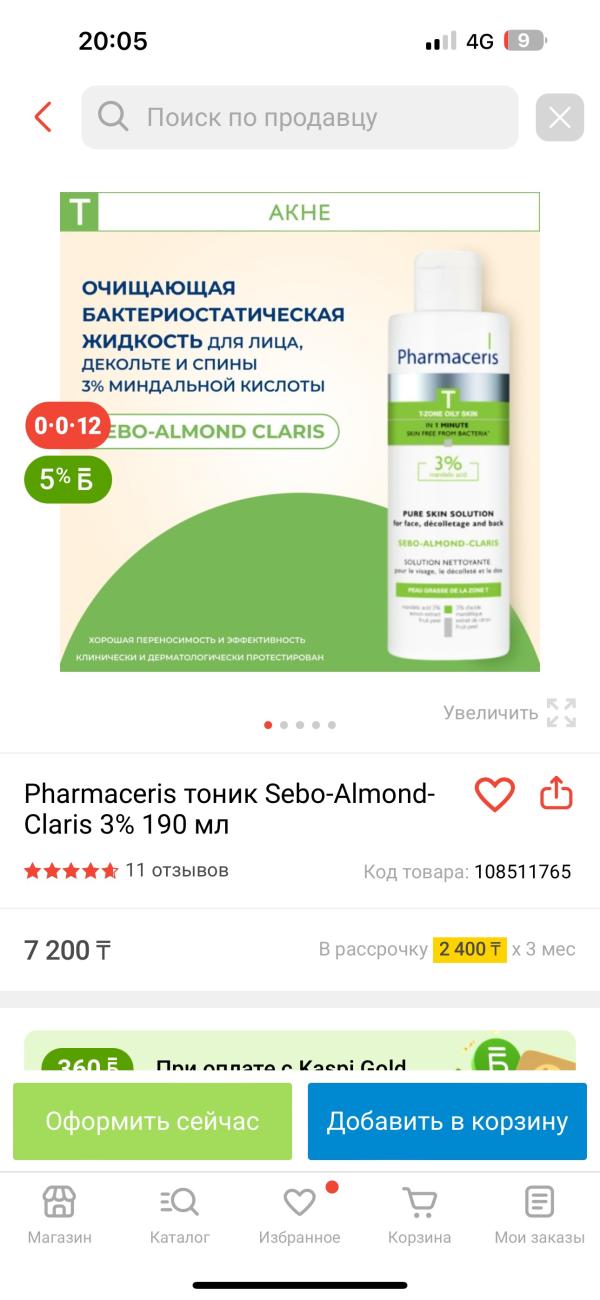
Task: Open the Корзина tab
Action: pyautogui.click(x=419, y=1215)
